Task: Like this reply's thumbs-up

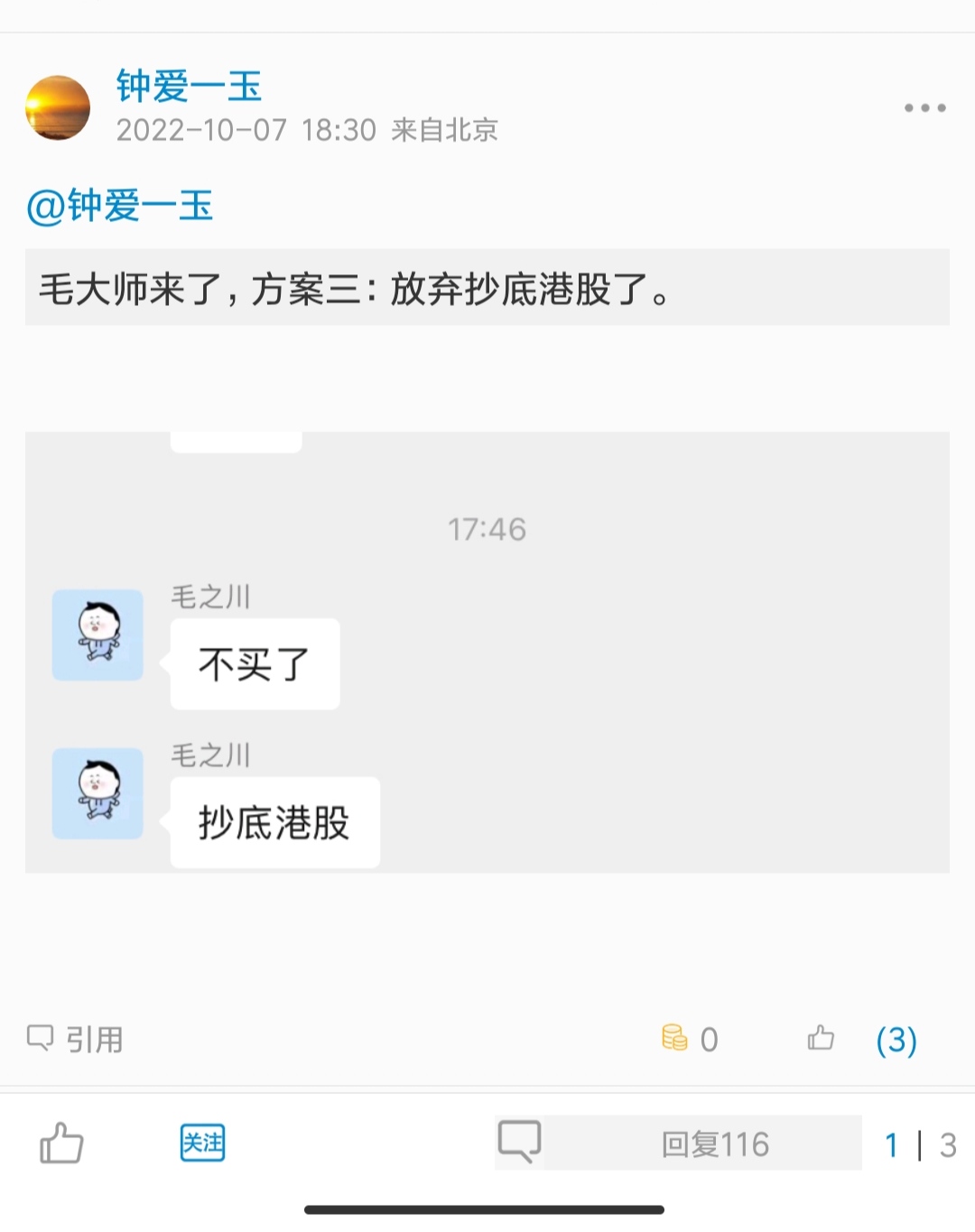Action: point(821,1039)
